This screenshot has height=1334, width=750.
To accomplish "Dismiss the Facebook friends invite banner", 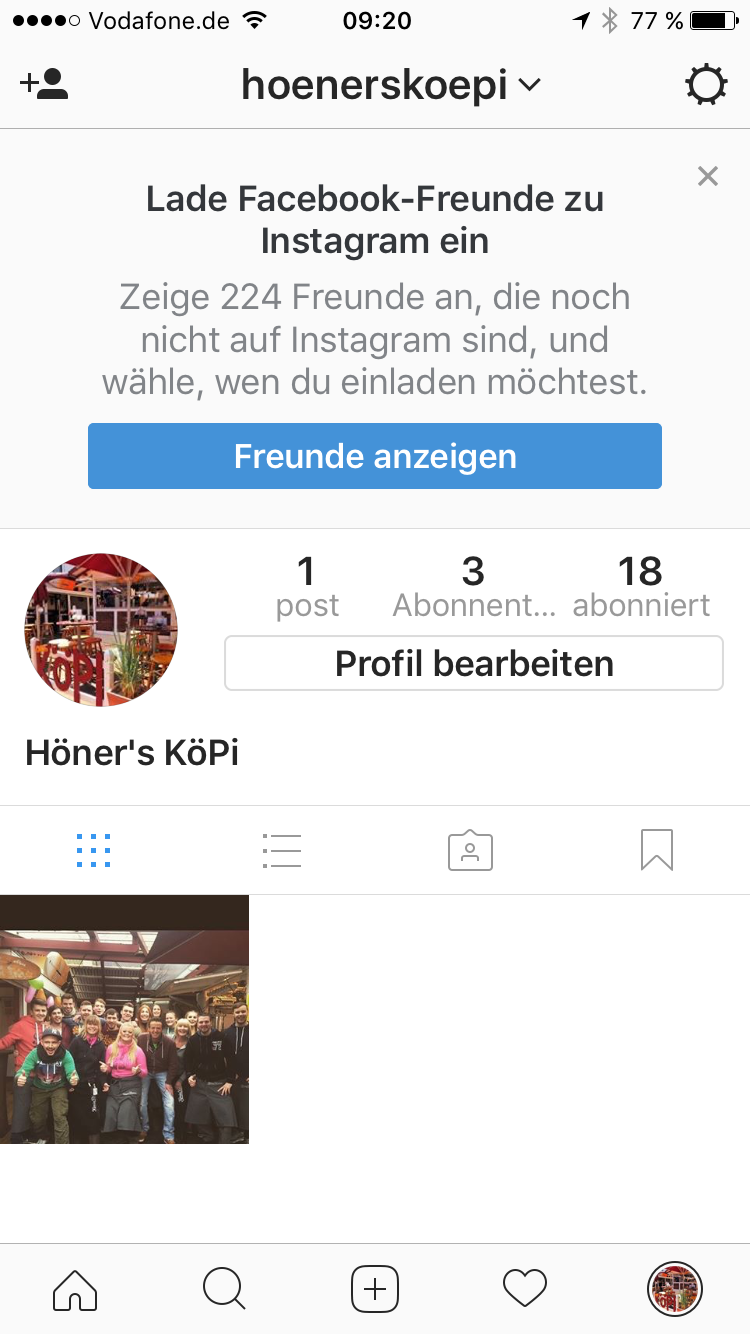I will pyautogui.click(x=708, y=177).
